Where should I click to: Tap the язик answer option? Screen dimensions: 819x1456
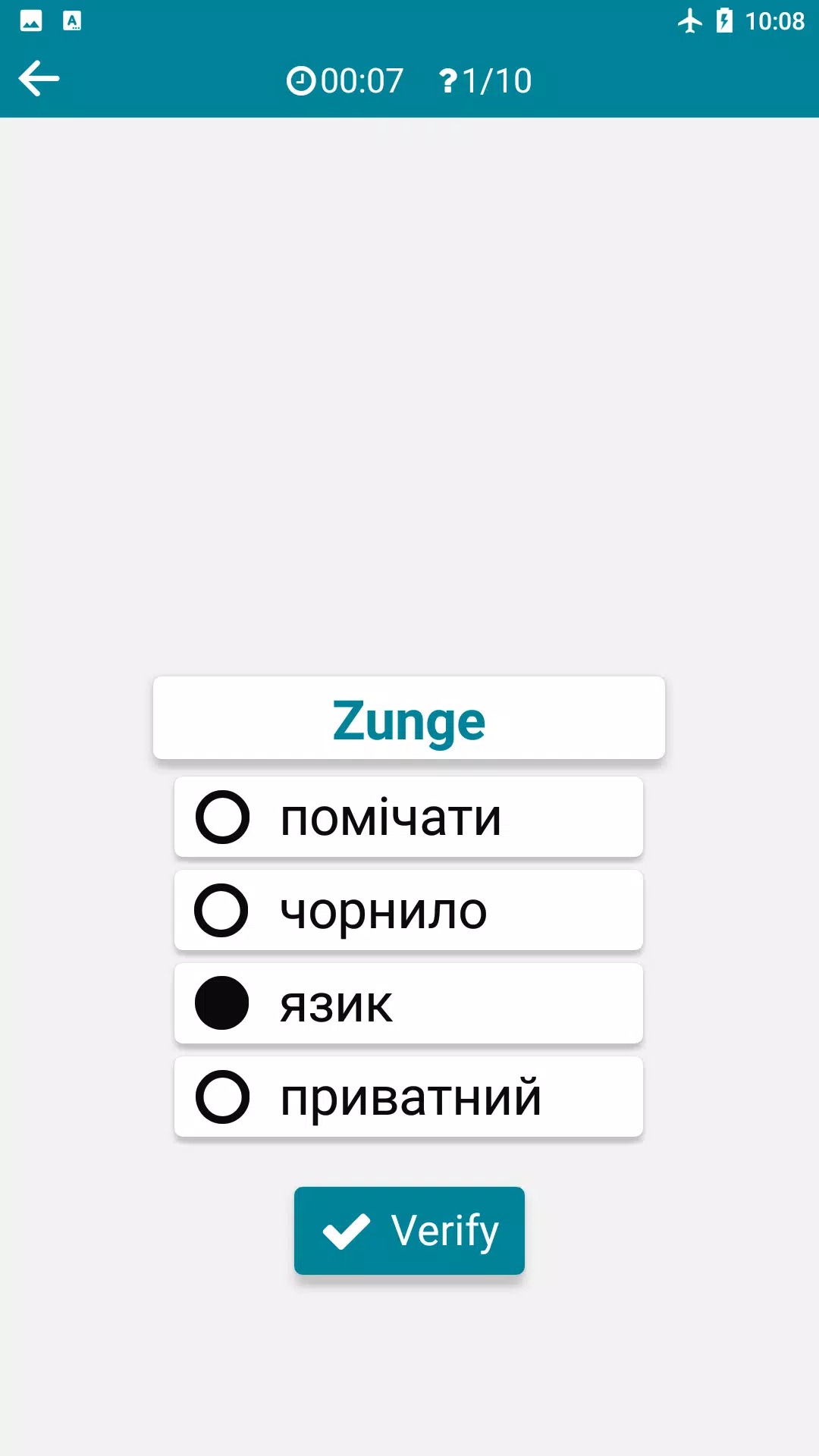tap(408, 1004)
